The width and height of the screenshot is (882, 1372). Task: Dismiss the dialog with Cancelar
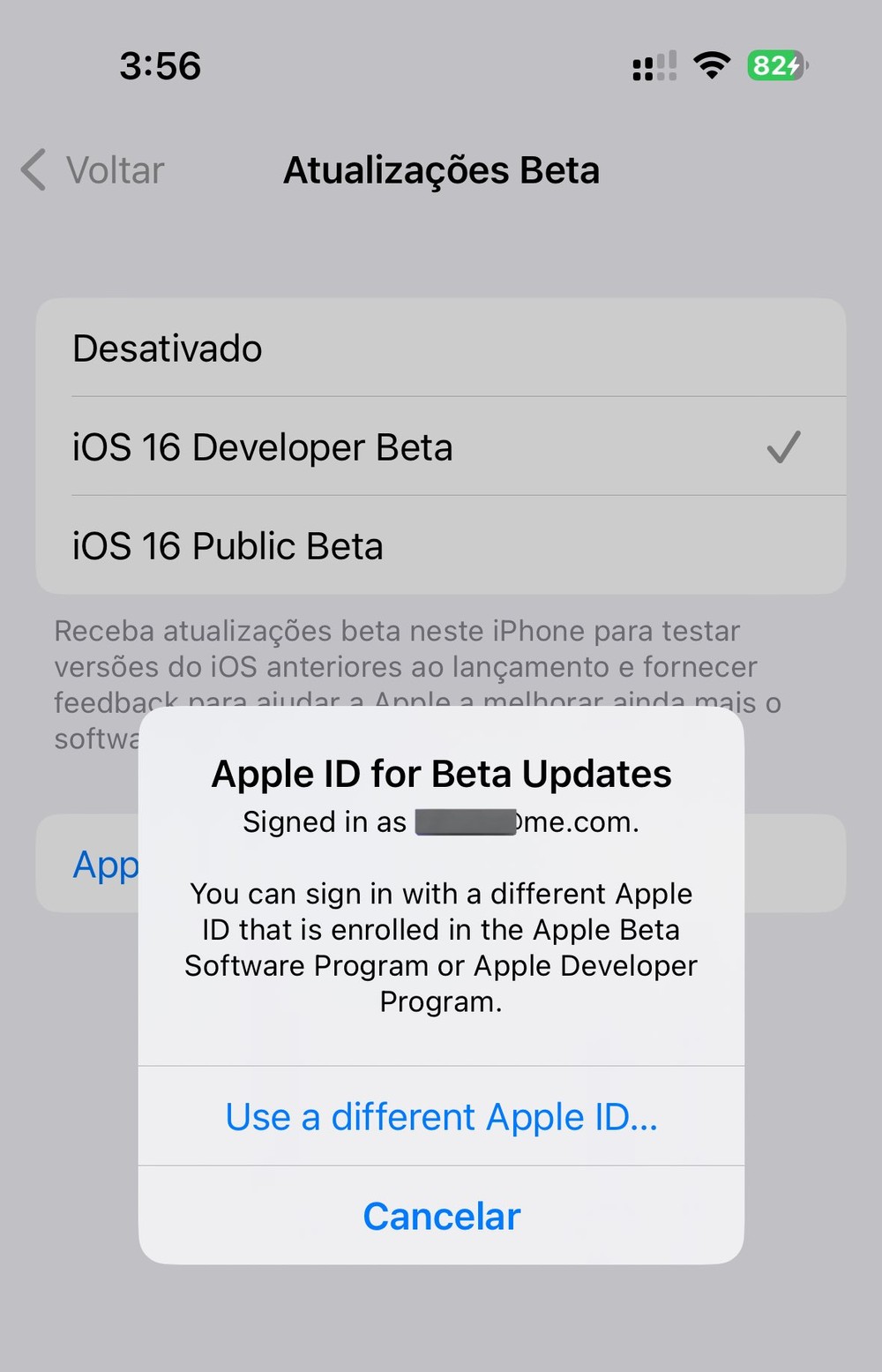coord(441,1217)
